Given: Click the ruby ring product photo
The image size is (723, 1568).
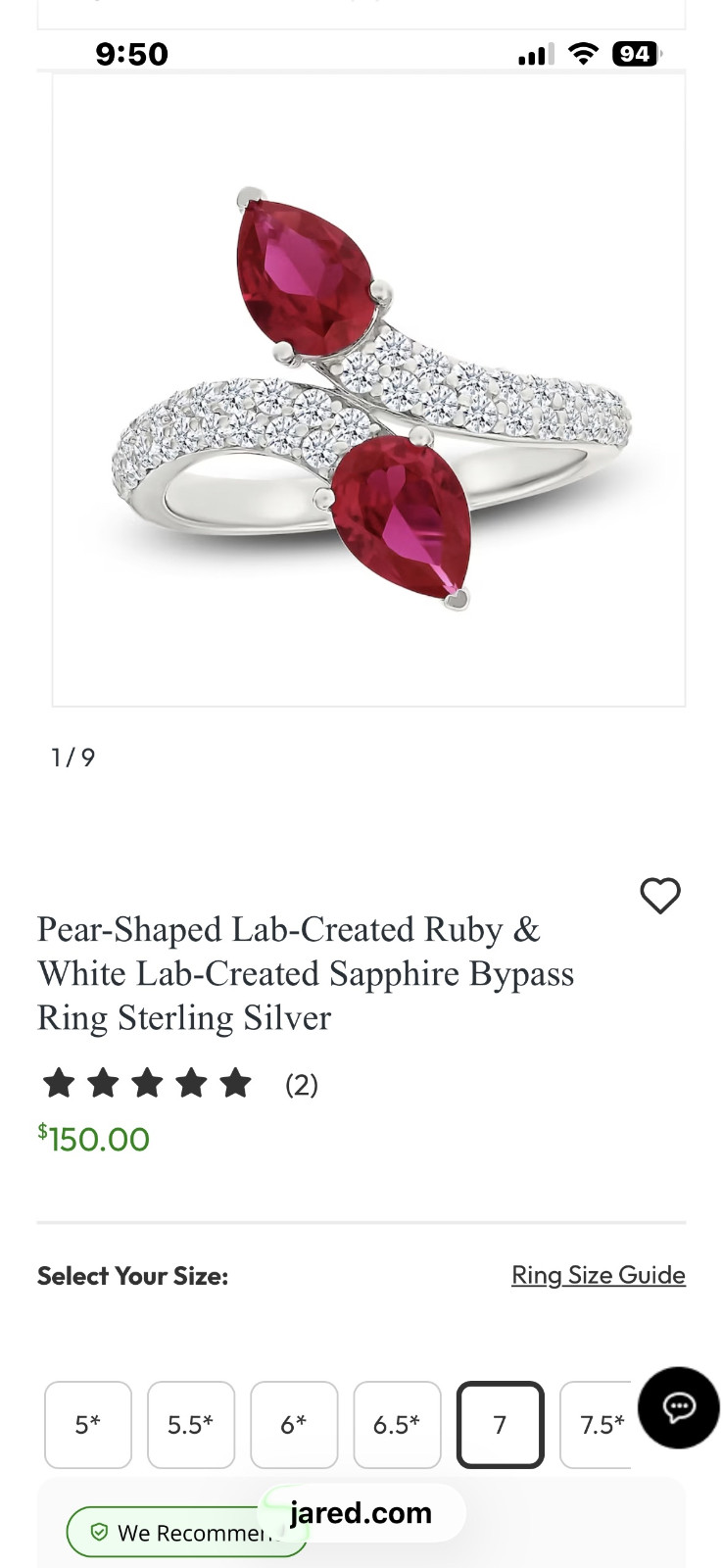Looking at the screenshot, I should [x=367, y=392].
